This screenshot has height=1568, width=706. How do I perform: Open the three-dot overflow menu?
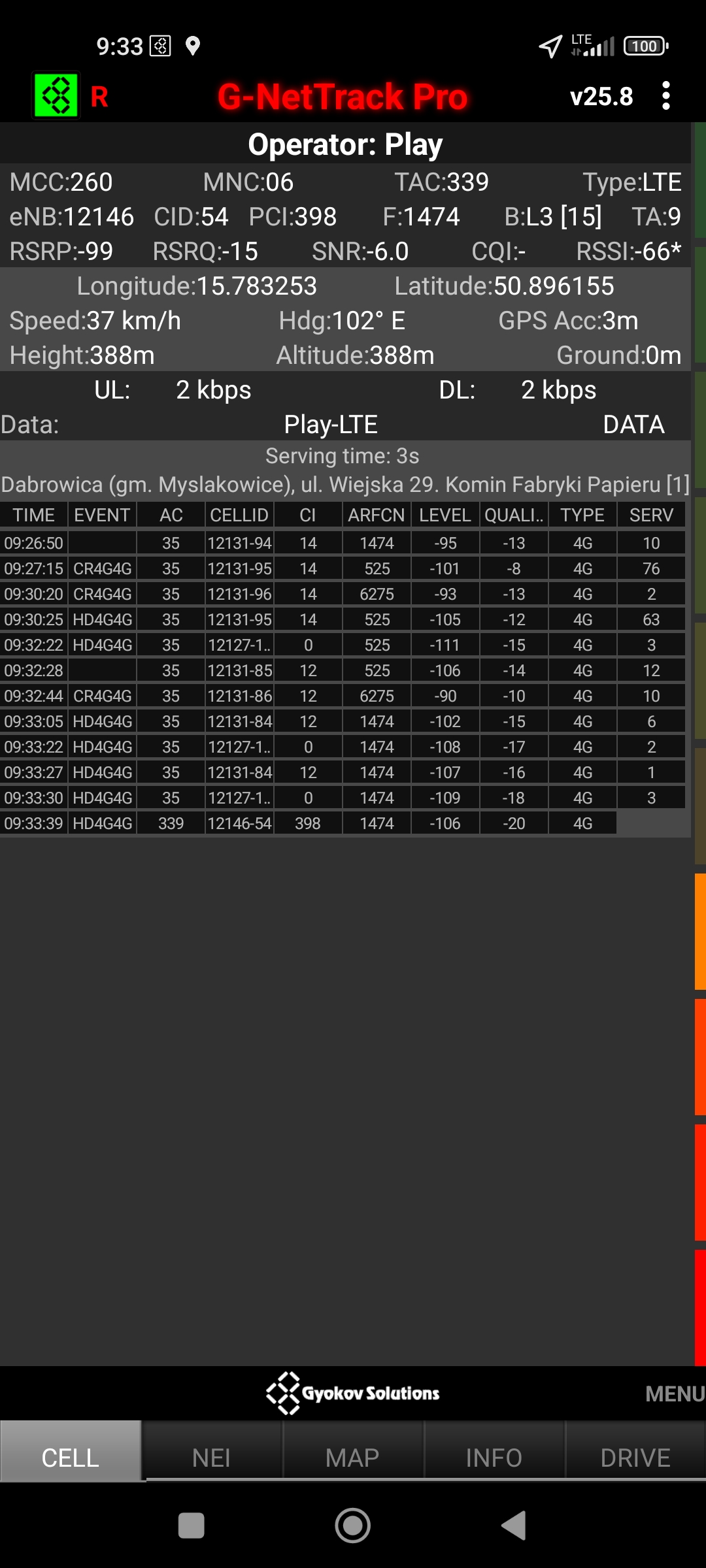click(x=665, y=96)
